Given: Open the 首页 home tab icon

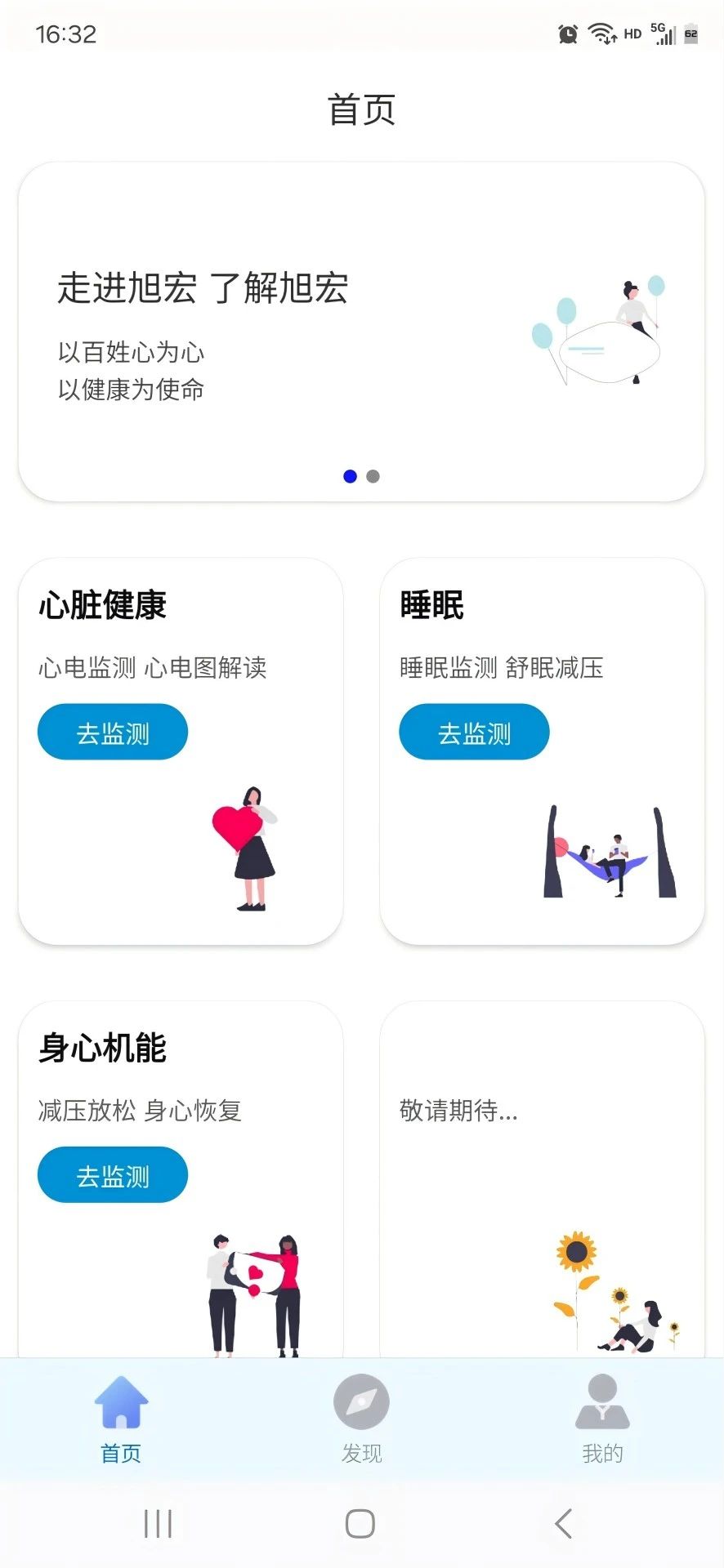Looking at the screenshot, I should (x=121, y=1401).
